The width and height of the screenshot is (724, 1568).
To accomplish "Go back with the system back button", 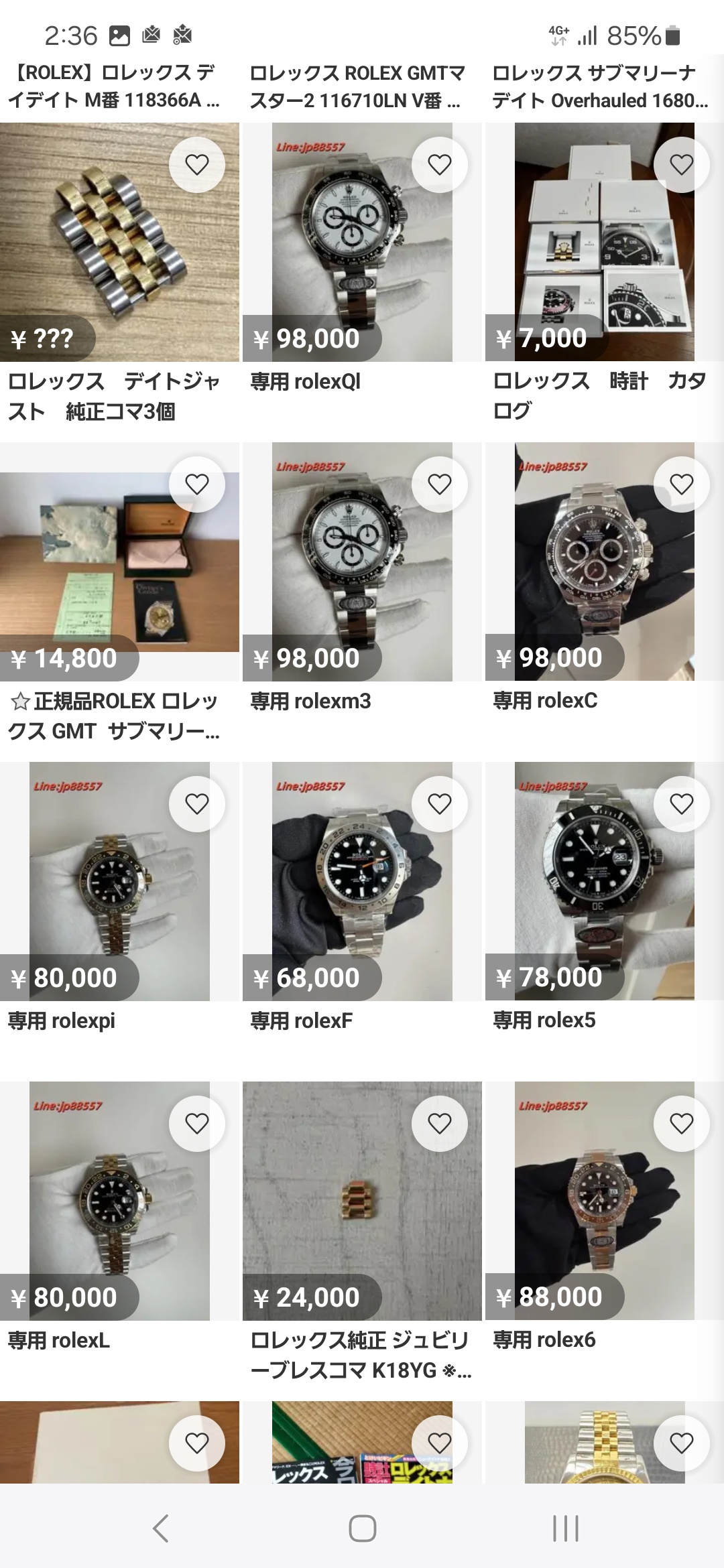I will [160, 1528].
